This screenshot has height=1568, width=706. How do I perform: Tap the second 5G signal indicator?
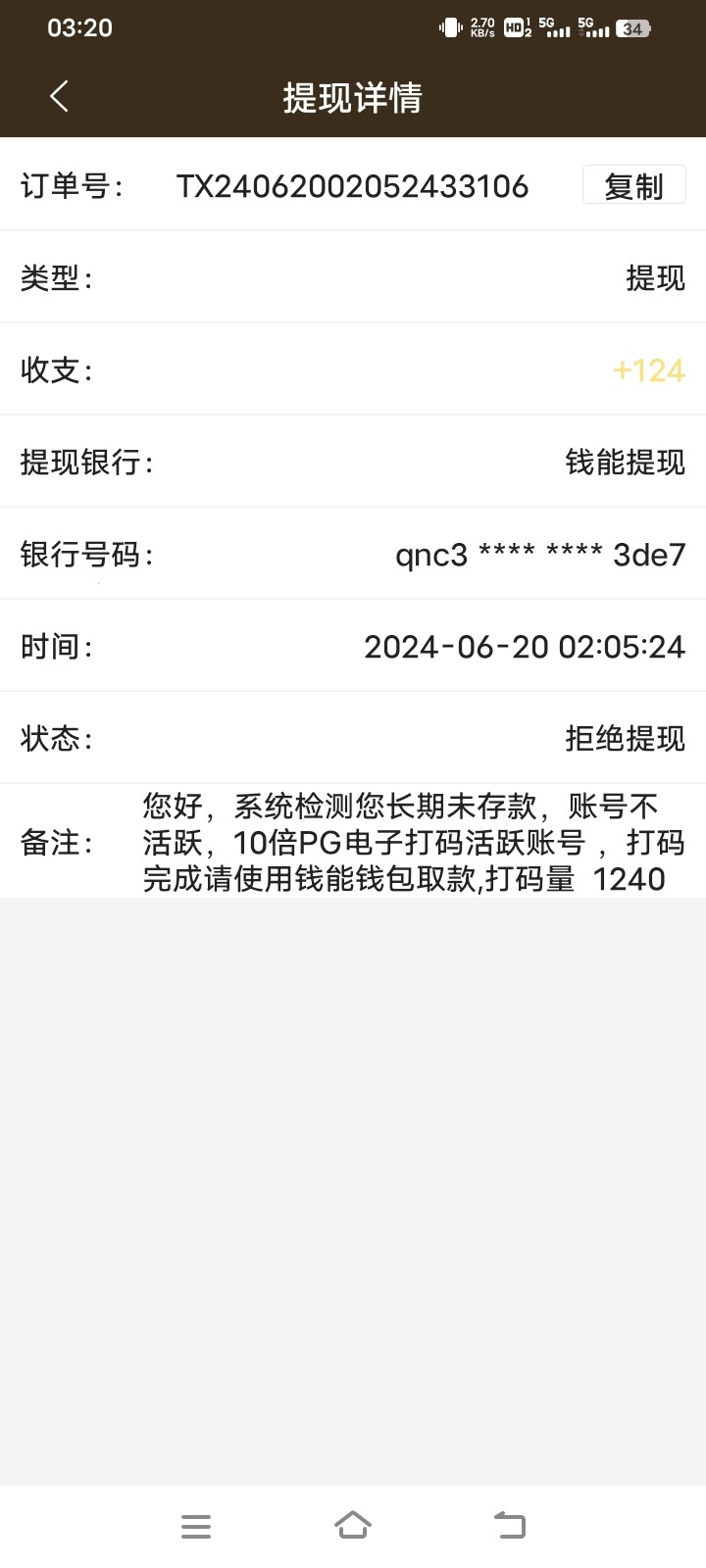point(595,28)
